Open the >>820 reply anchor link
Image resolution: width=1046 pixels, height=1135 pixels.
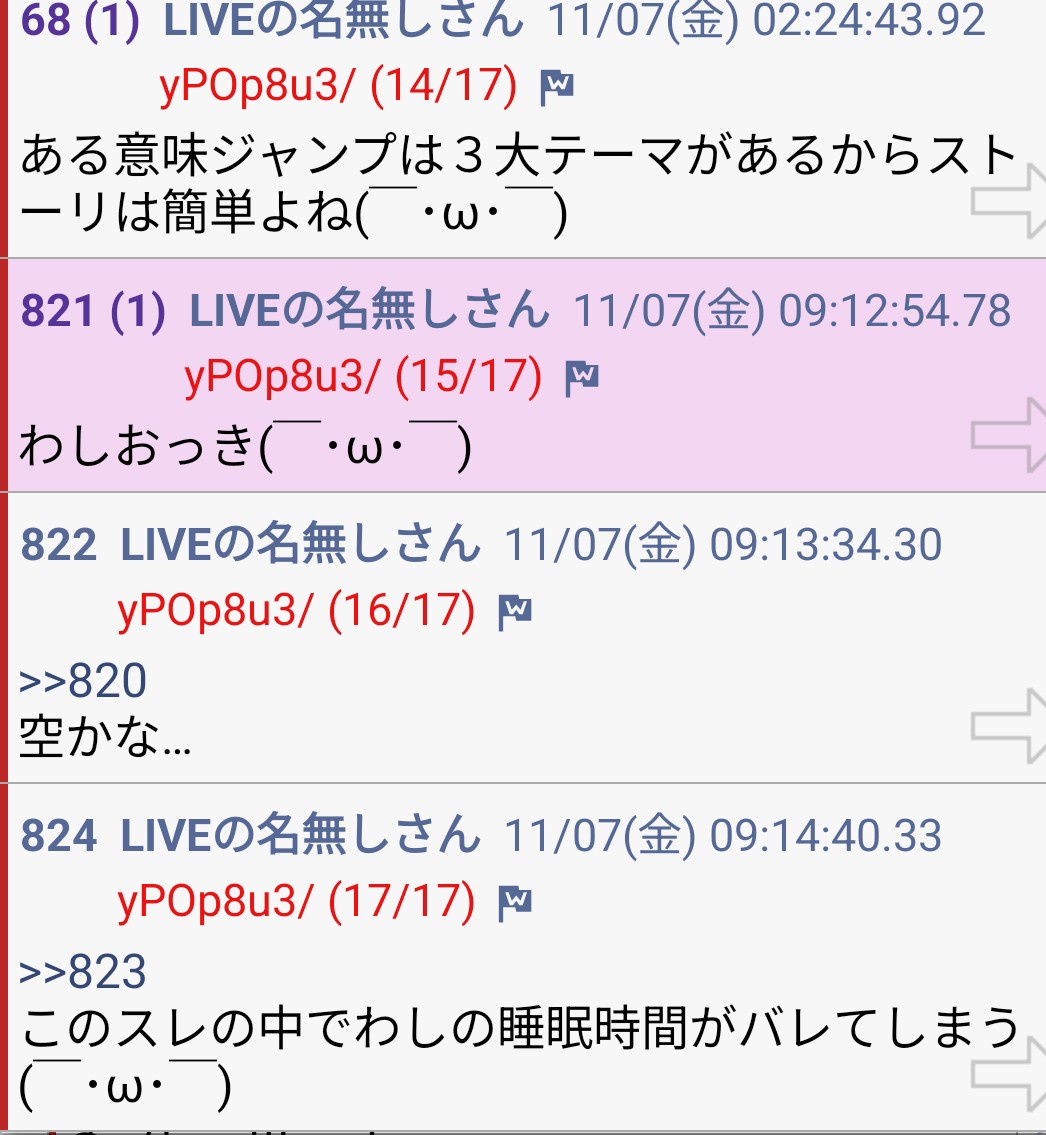(x=83, y=682)
